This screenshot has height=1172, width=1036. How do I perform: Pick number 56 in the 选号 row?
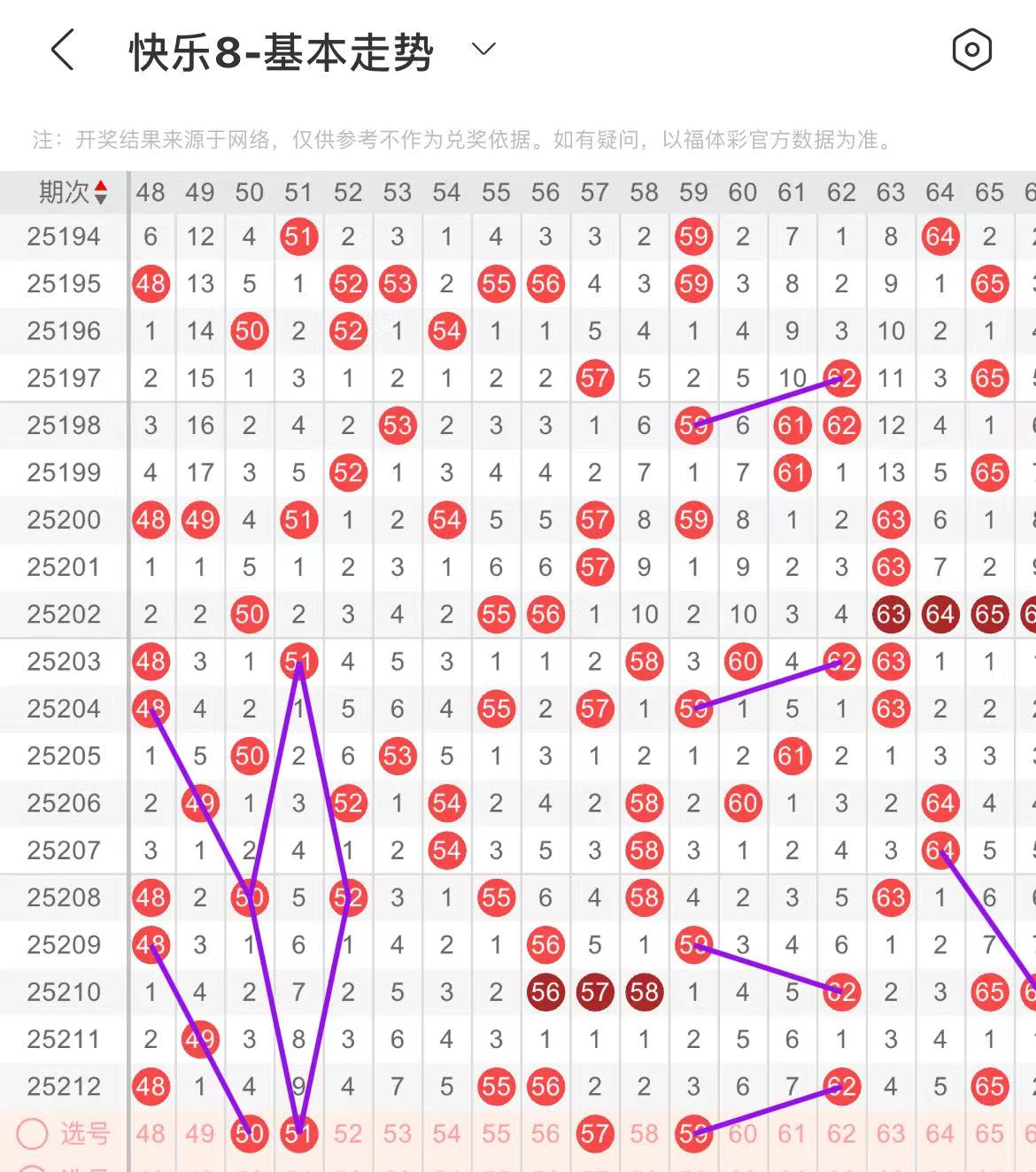click(x=545, y=1133)
